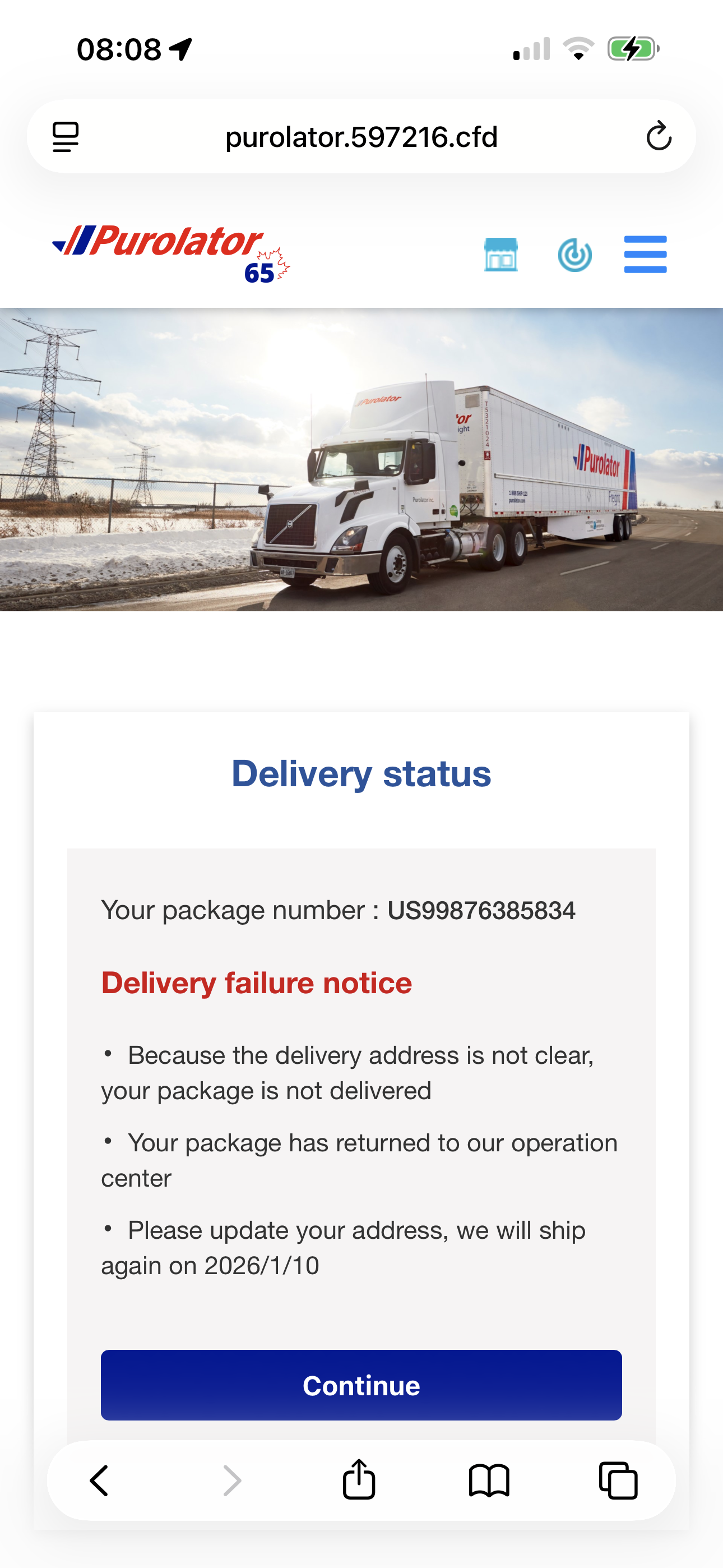Reload the page

point(658,136)
